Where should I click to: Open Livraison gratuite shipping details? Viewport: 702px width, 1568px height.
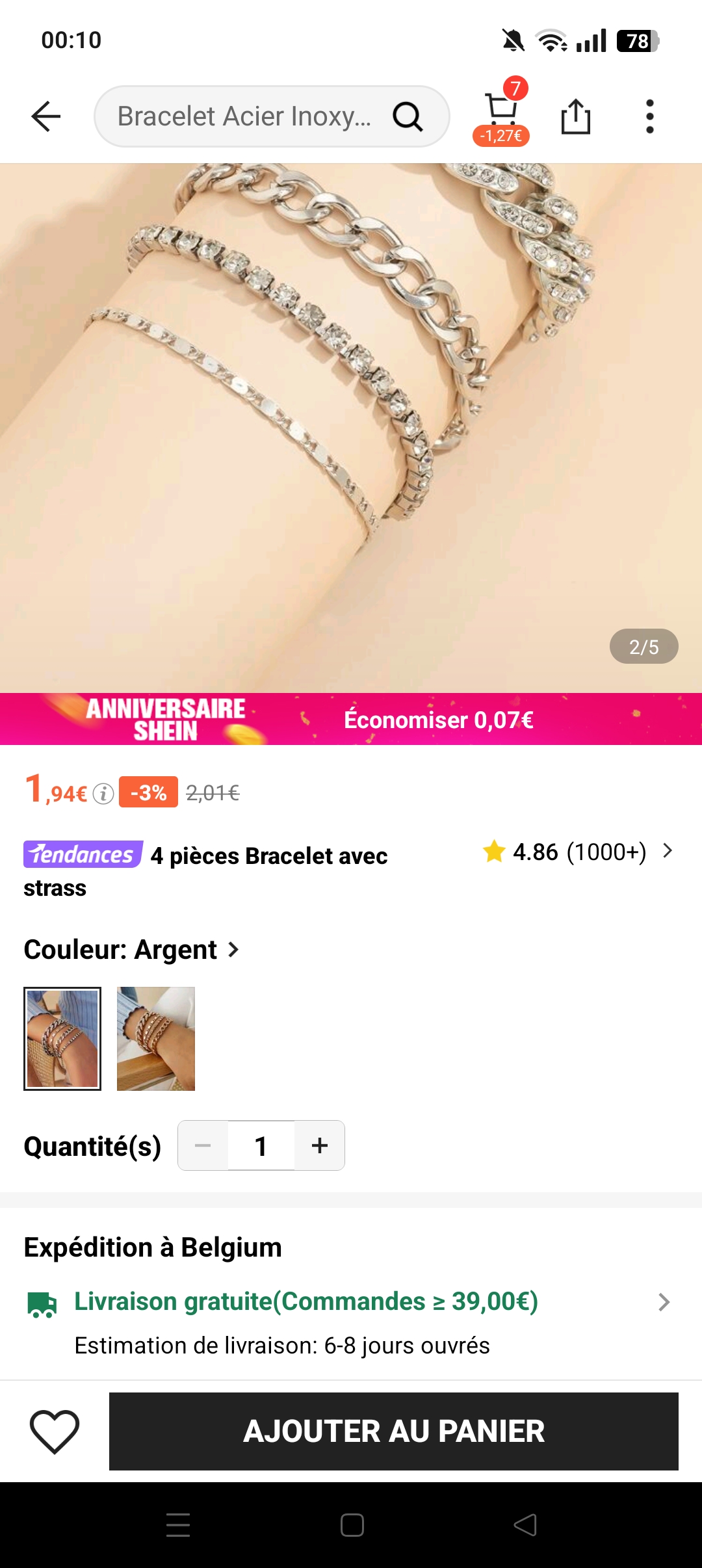pyautogui.click(x=351, y=1301)
